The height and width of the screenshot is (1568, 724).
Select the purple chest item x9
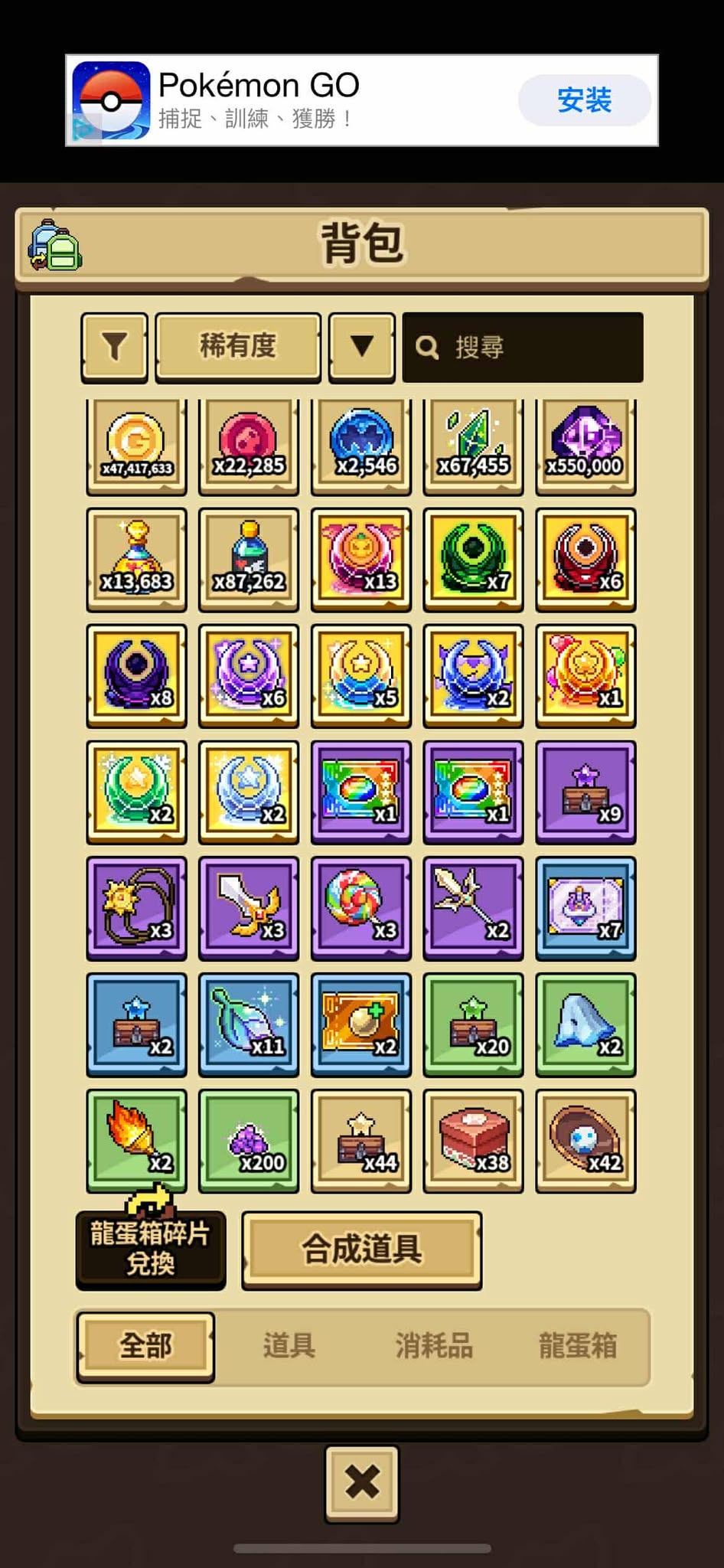click(x=585, y=792)
